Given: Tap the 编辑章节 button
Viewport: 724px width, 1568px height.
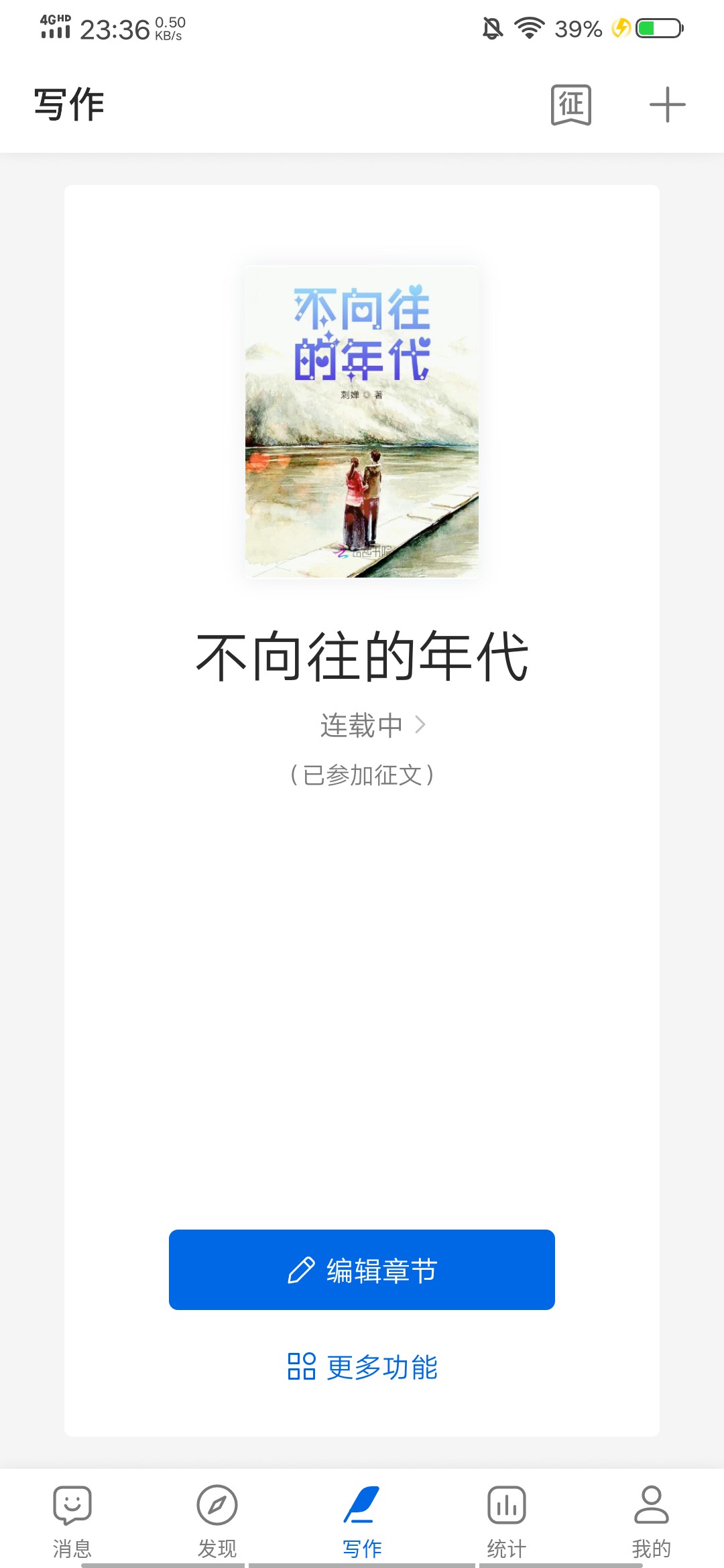Looking at the screenshot, I should (x=362, y=1270).
